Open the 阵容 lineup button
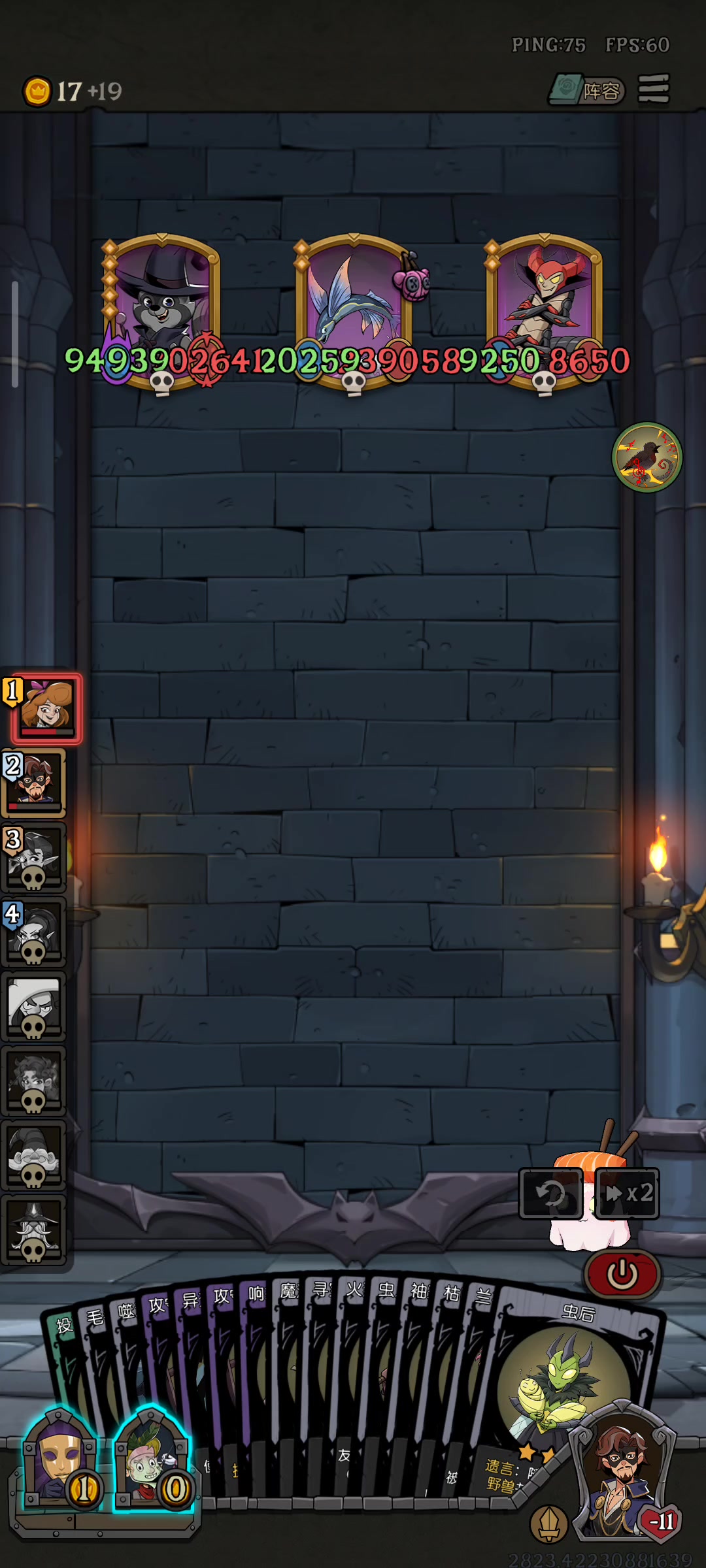Image resolution: width=706 pixels, height=1568 pixels. (586, 90)
